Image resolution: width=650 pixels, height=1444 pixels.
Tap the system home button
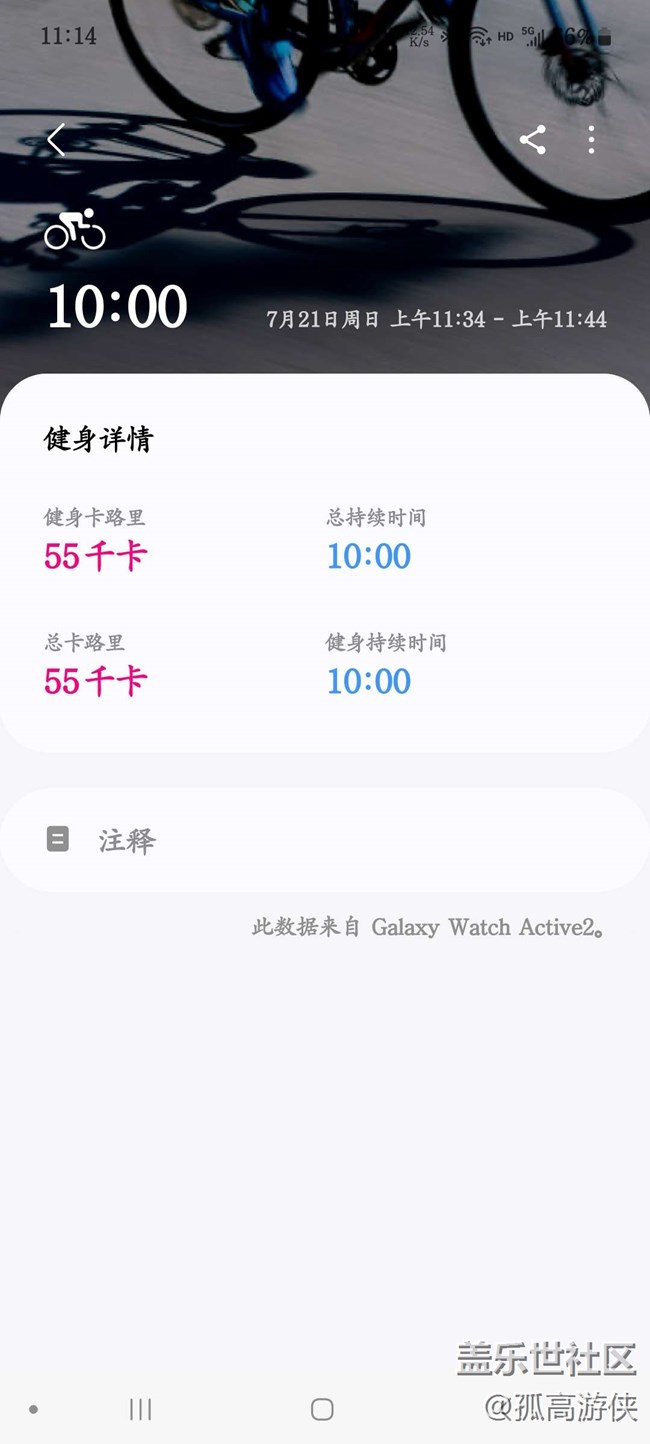(322, 1409)
